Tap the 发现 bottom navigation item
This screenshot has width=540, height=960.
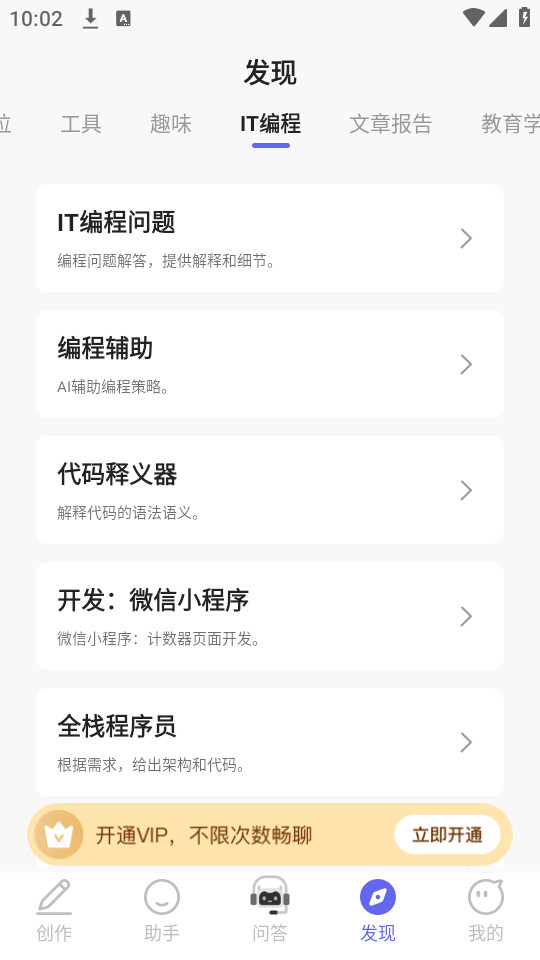[x=378, y=912]
